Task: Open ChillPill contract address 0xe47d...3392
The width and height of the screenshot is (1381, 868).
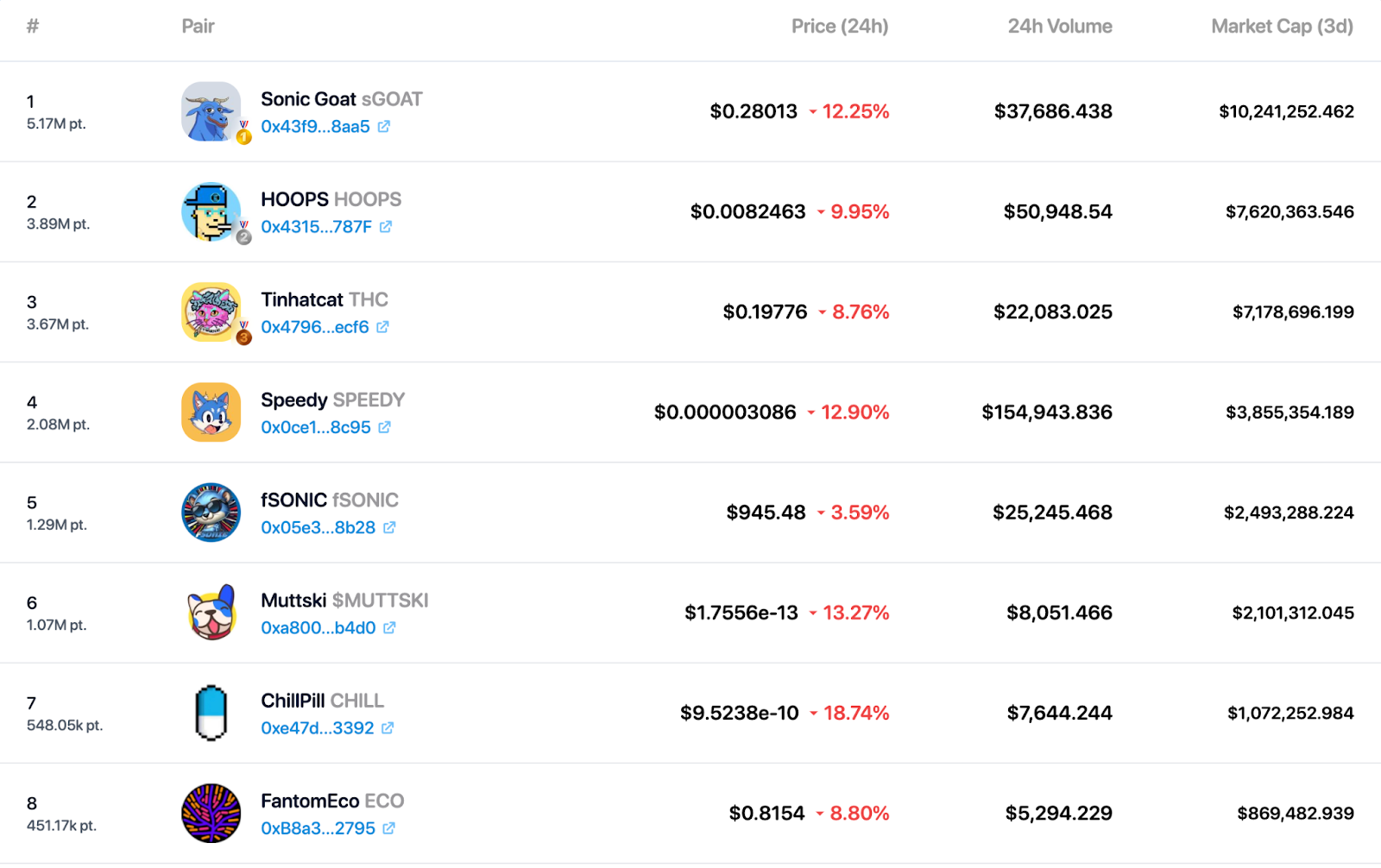Action: click(x=318, y=727)
